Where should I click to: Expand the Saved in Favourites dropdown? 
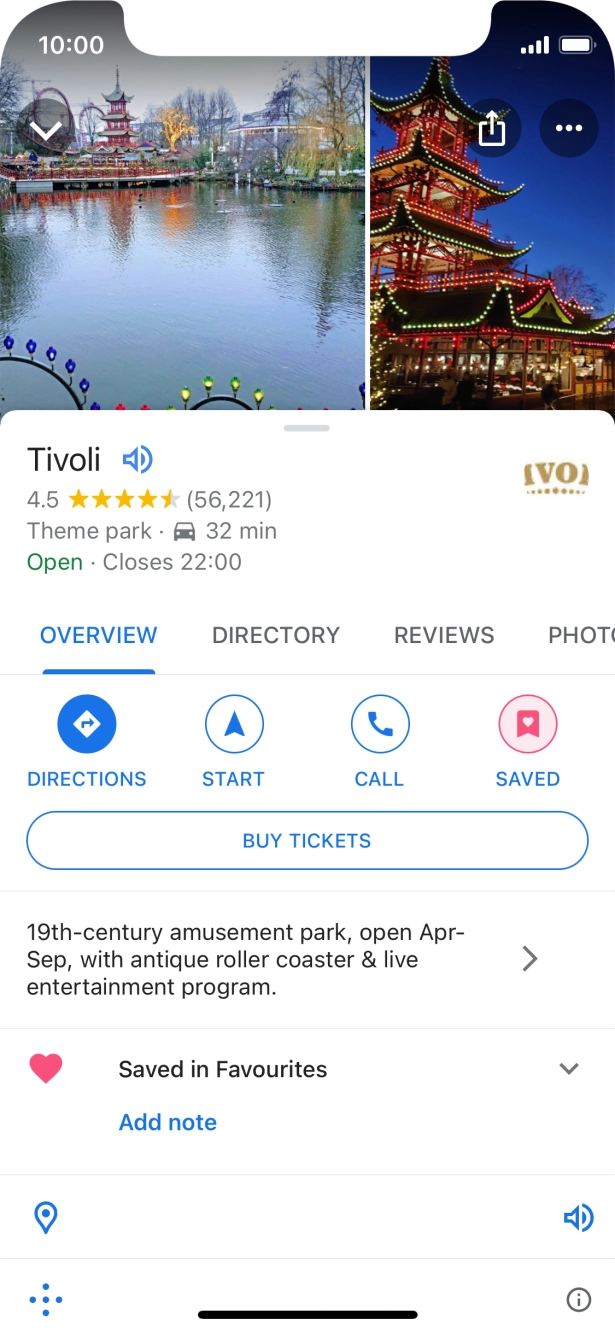coord(569,1069)
